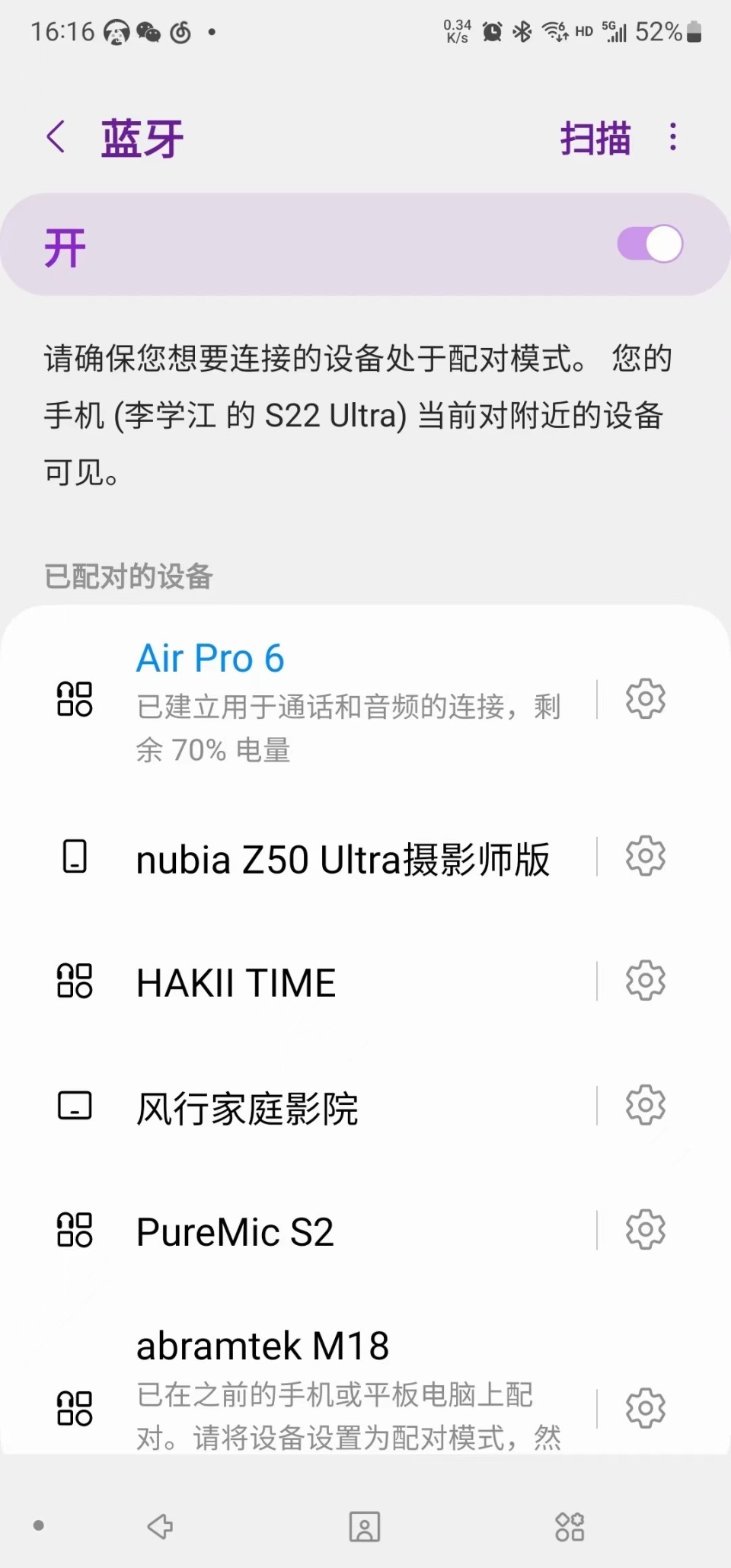This screenshot has height=1568, width=731.
Task: Select the Air Pro 6 device name
Action: tap(210, 658)
